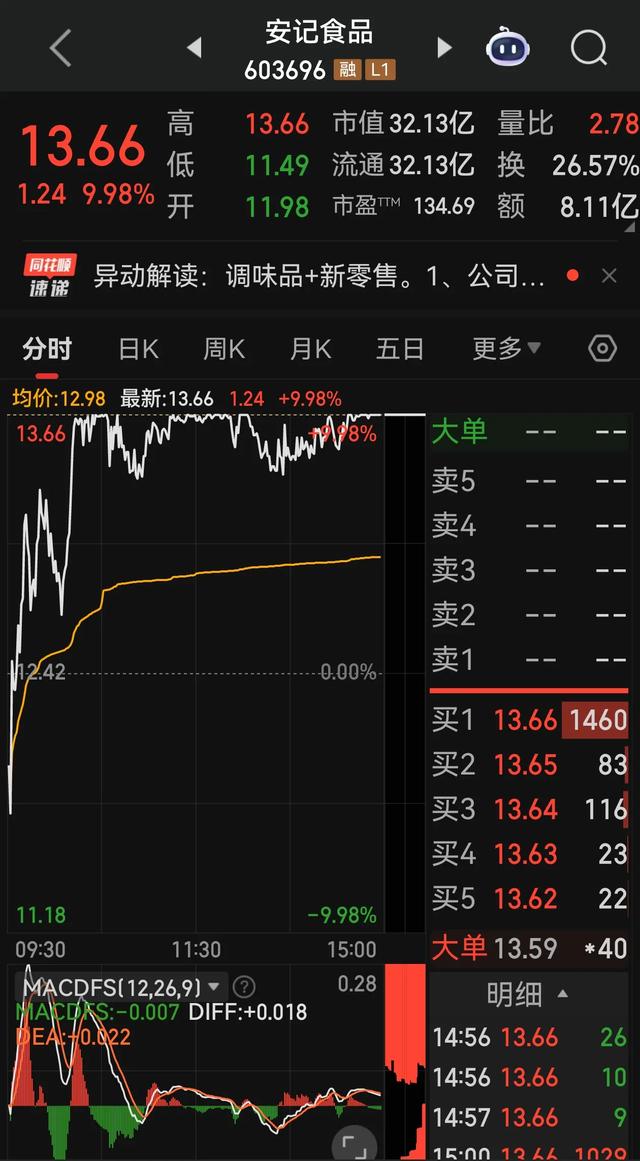Switch to the next stock
The width and height of the screenshot is (640, 1161).
(445, 47)
